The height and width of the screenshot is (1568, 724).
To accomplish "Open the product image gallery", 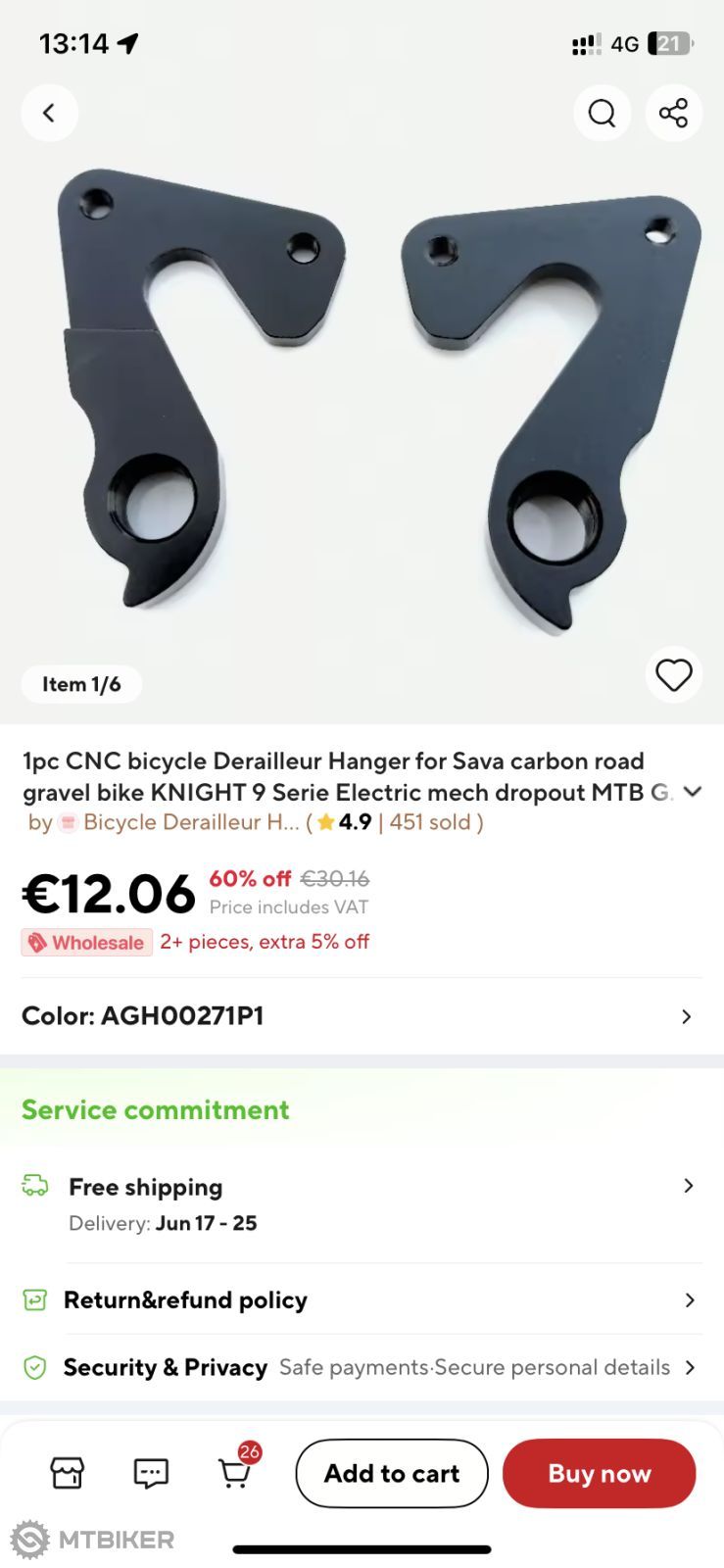I will pyautogui.click(x=362, y=402).
